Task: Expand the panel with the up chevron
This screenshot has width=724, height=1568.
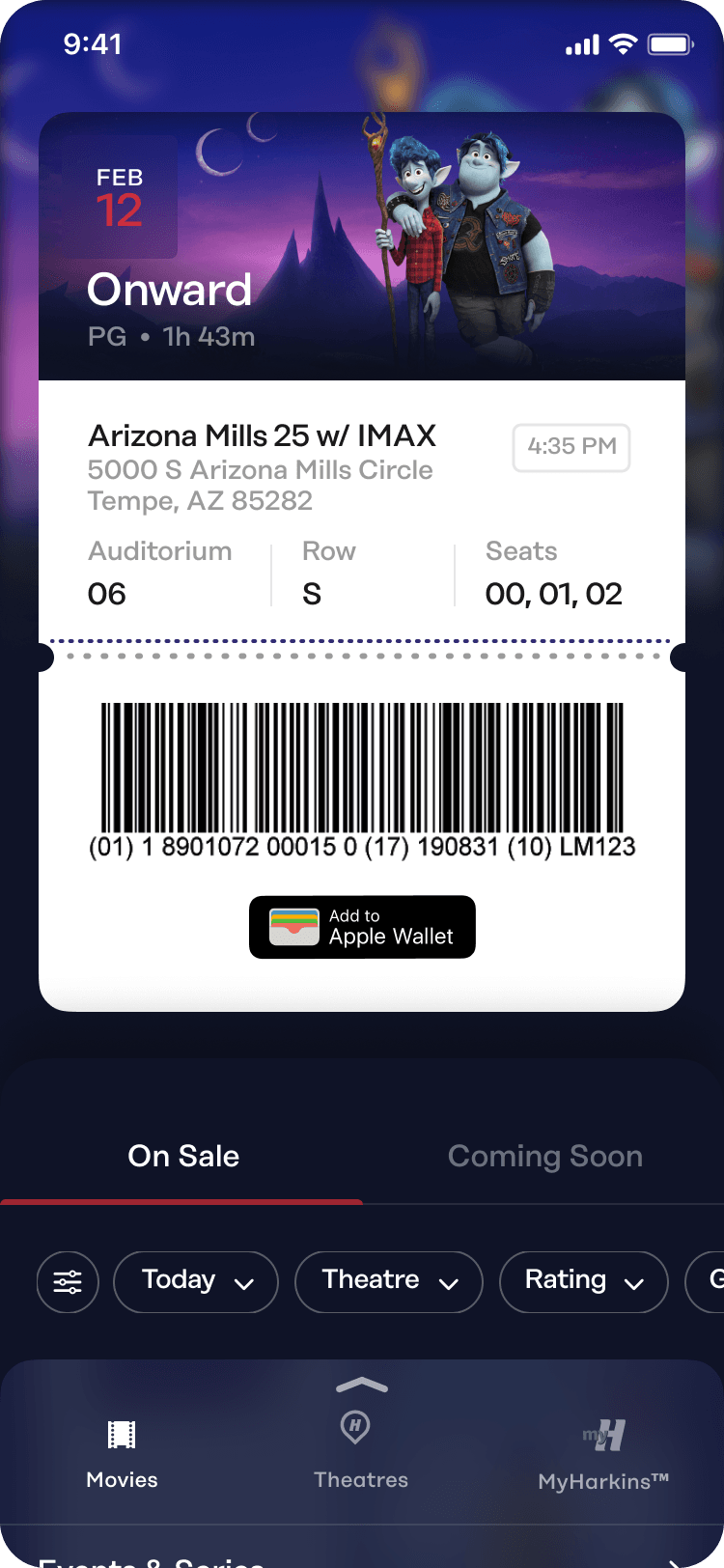Action: (x=362, y=1386)
